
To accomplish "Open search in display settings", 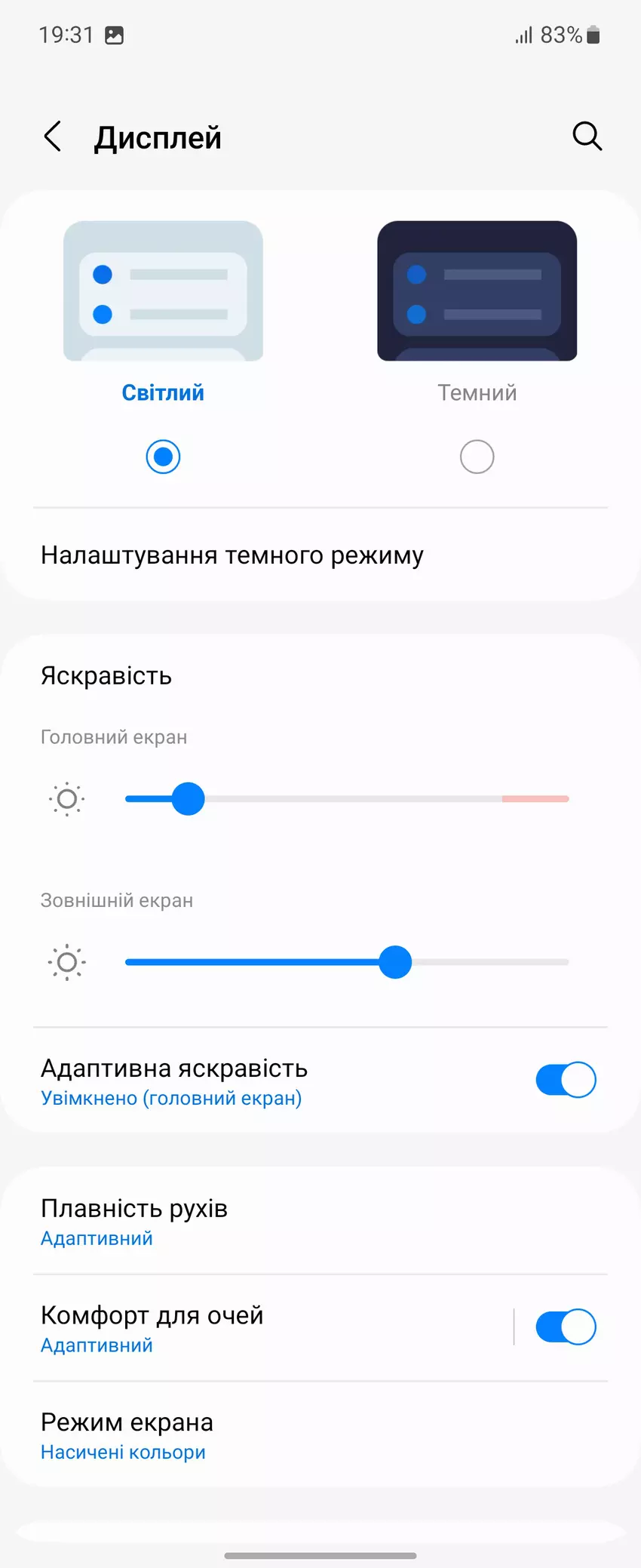I will [587, 137].
